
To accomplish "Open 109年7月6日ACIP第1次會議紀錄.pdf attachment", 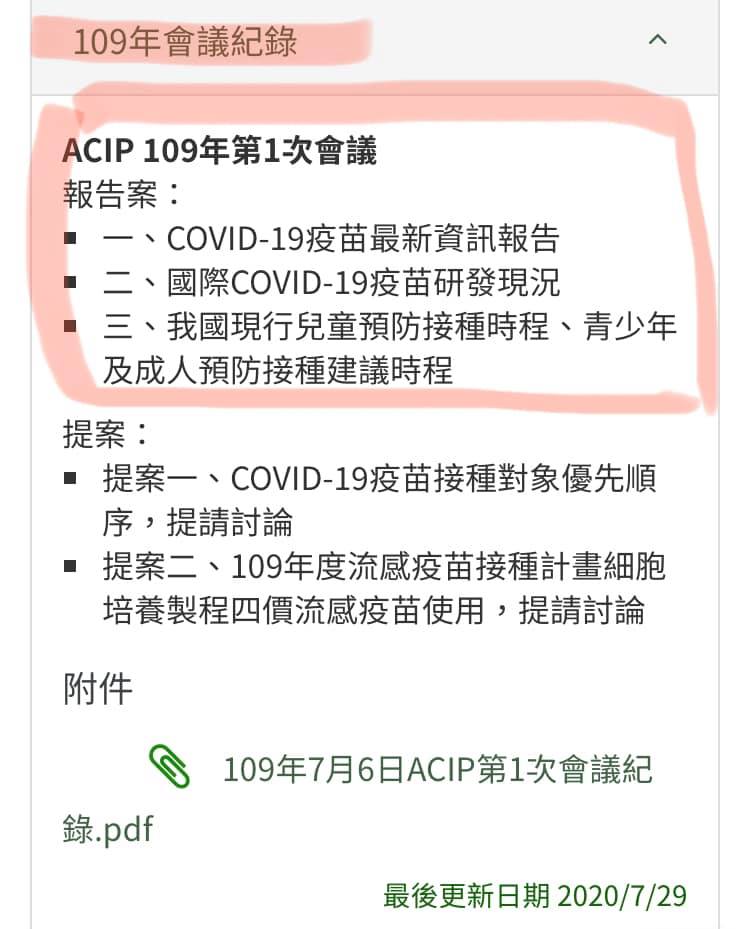I will pyautogui.click(x=437, y=770).
